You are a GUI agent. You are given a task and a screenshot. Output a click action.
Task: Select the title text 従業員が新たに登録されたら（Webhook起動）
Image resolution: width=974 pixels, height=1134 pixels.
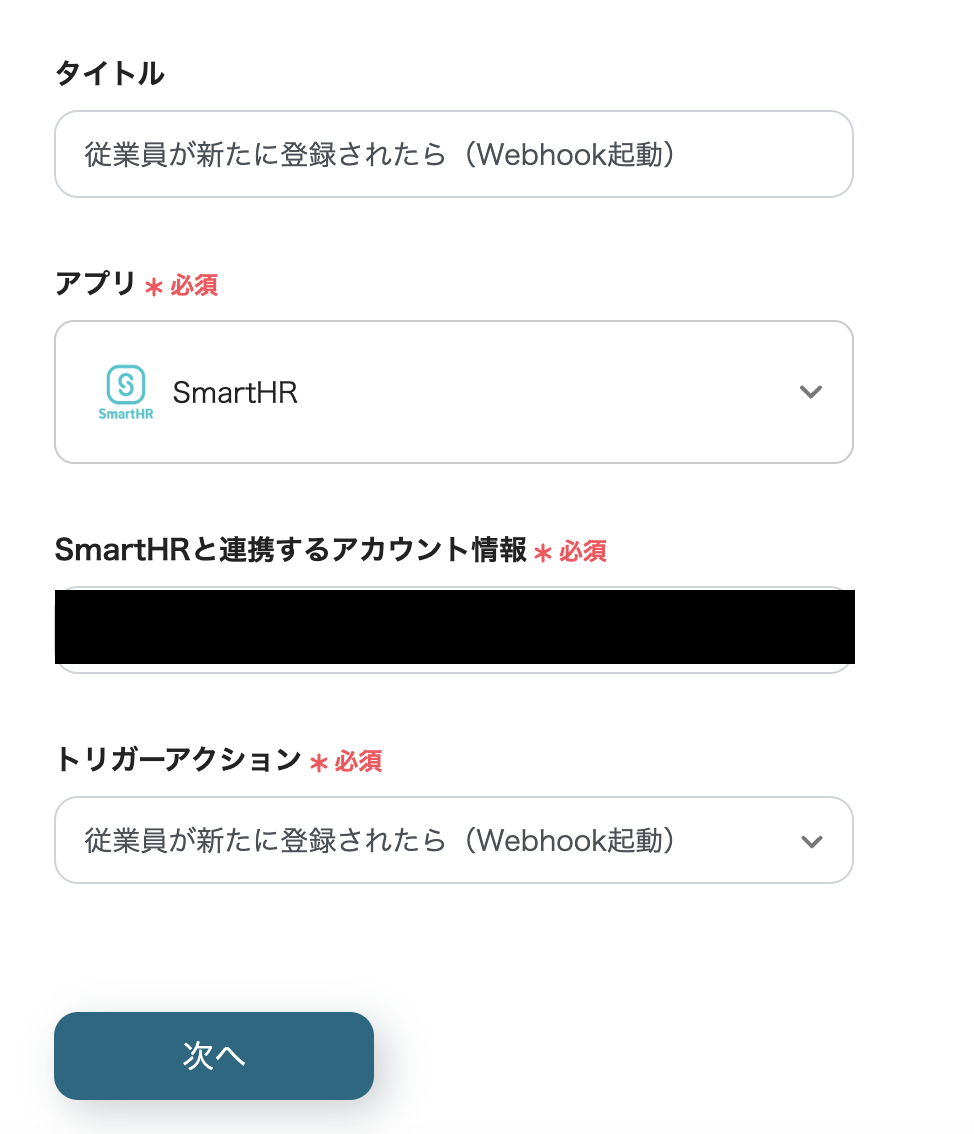coord(376,154)
